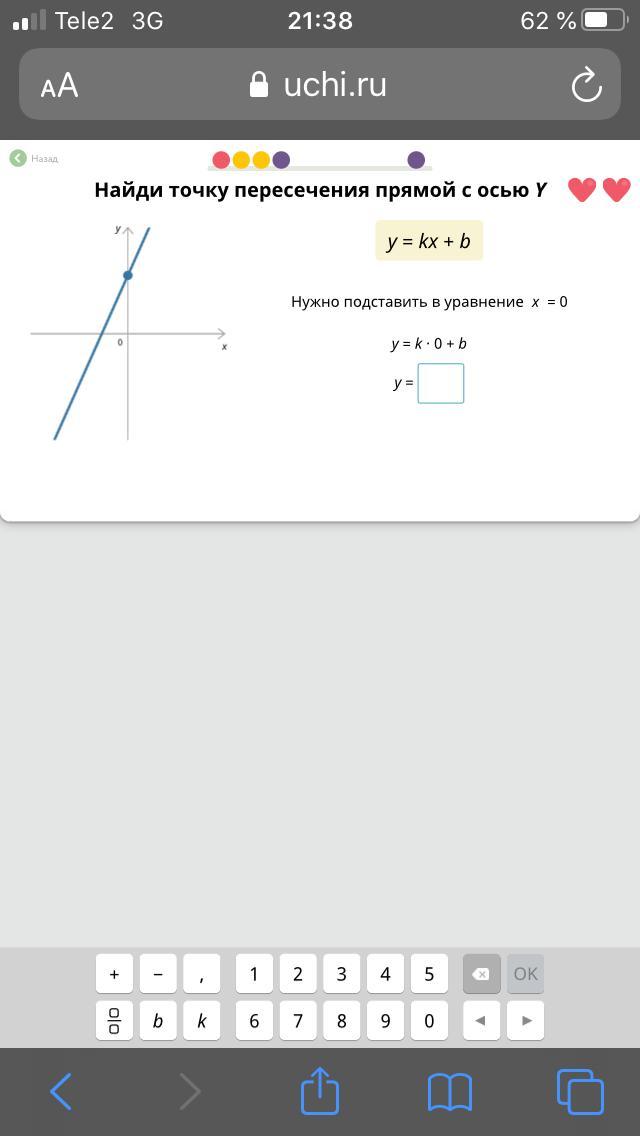Go back in browser history
The height and width of the screenshot is (1136, 640).
[61, 1091]
